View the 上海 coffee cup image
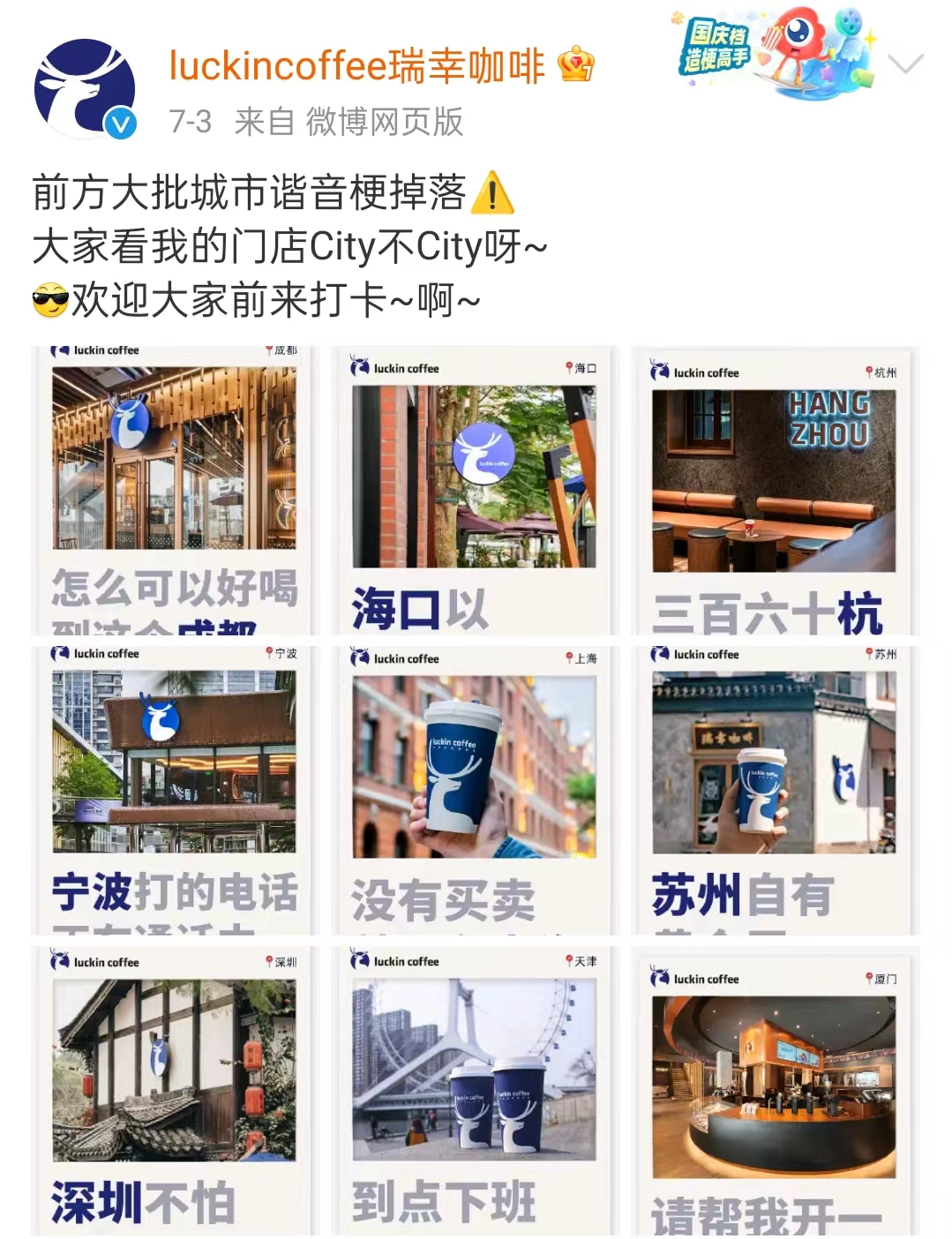Image resolution: width=952 pixels, height=1239 pixels. point(475,790)
